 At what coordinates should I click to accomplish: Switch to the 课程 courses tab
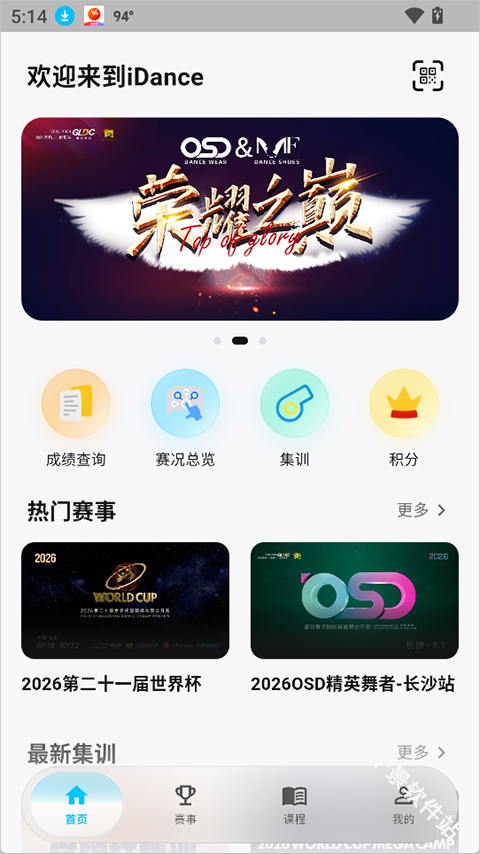[294, 805]
